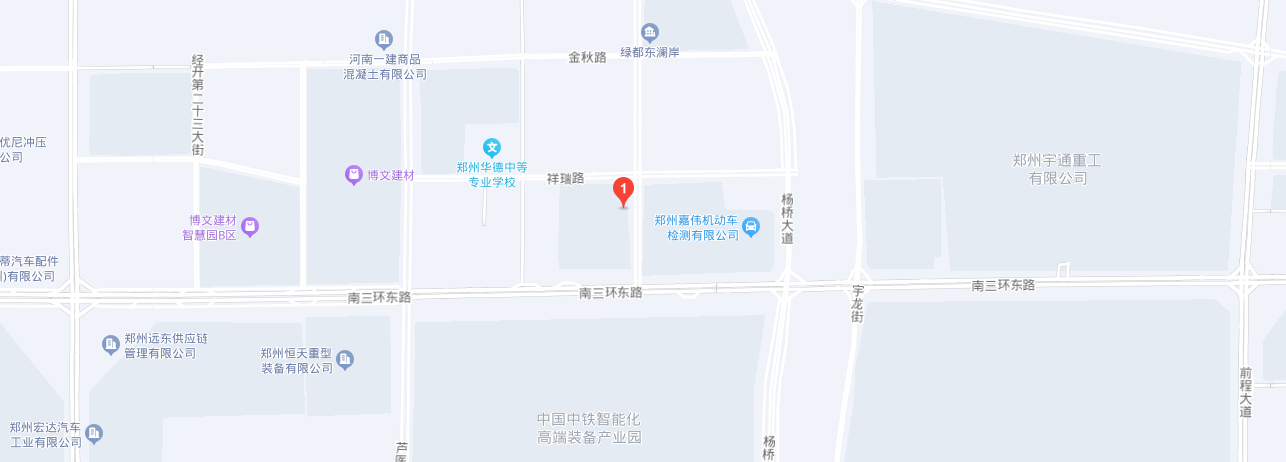Open the 绿都东澜岸 residential POI
Viewport: 1286px width, 462px height.
coord(650,33)
